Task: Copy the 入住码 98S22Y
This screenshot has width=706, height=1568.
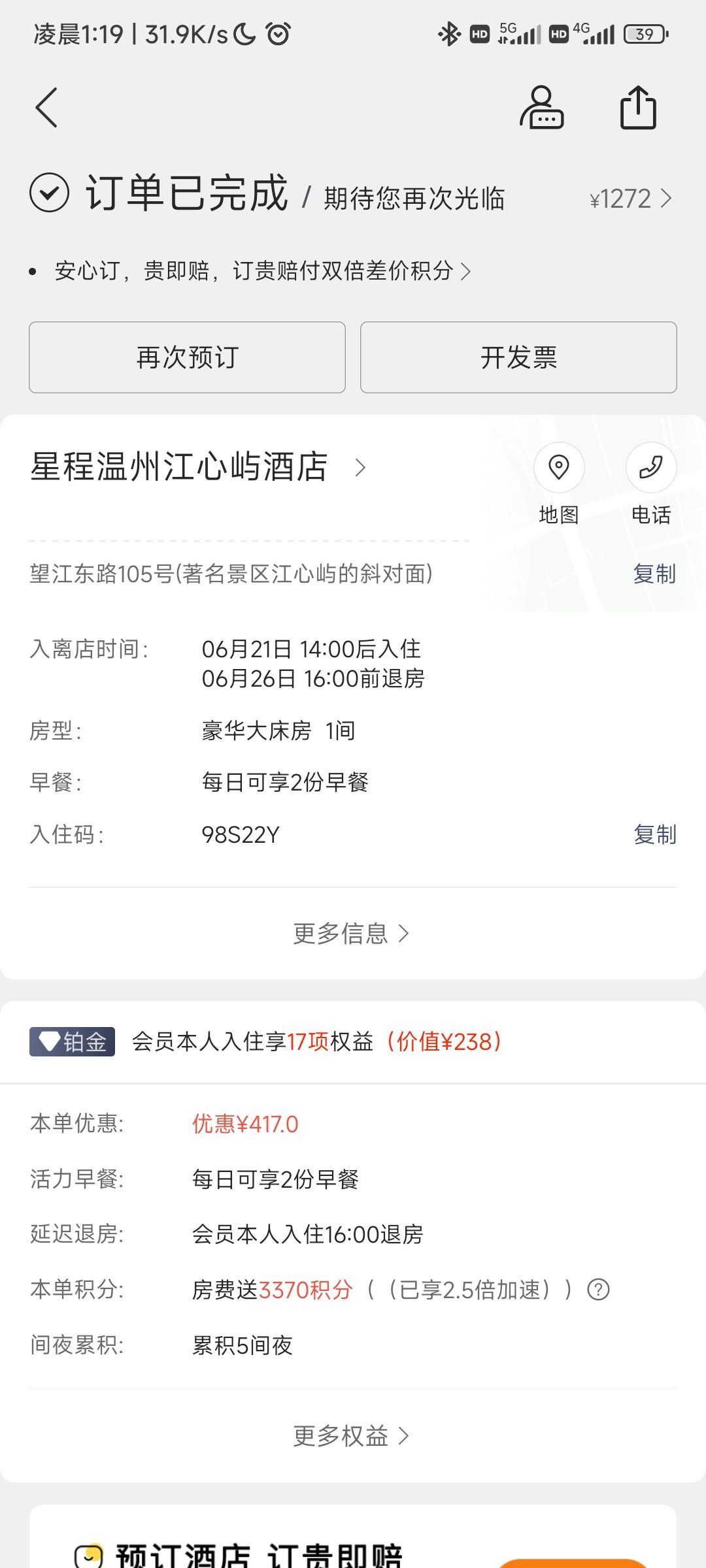Action: pyautogui.click(x=654, y=834)
